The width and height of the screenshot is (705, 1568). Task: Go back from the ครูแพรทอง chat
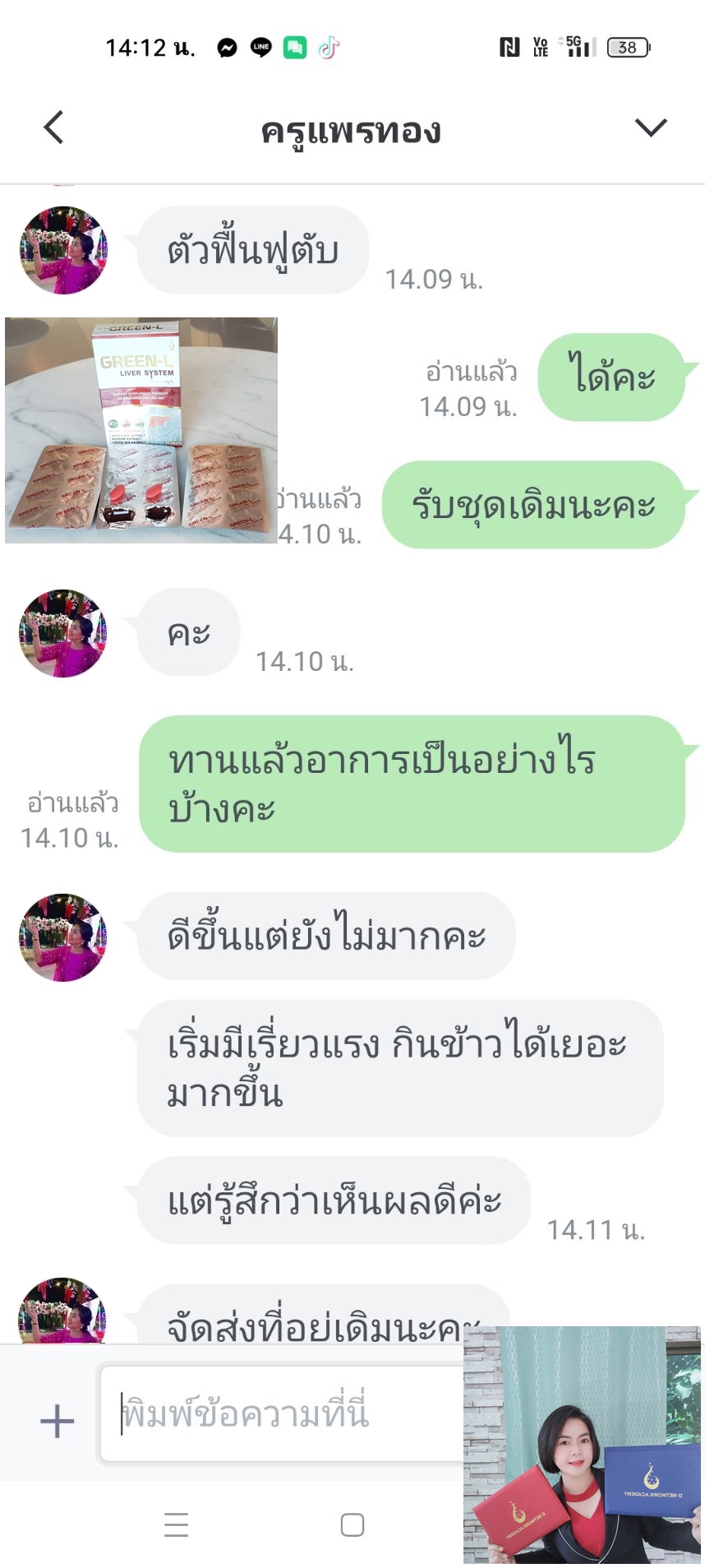(54, 128)
